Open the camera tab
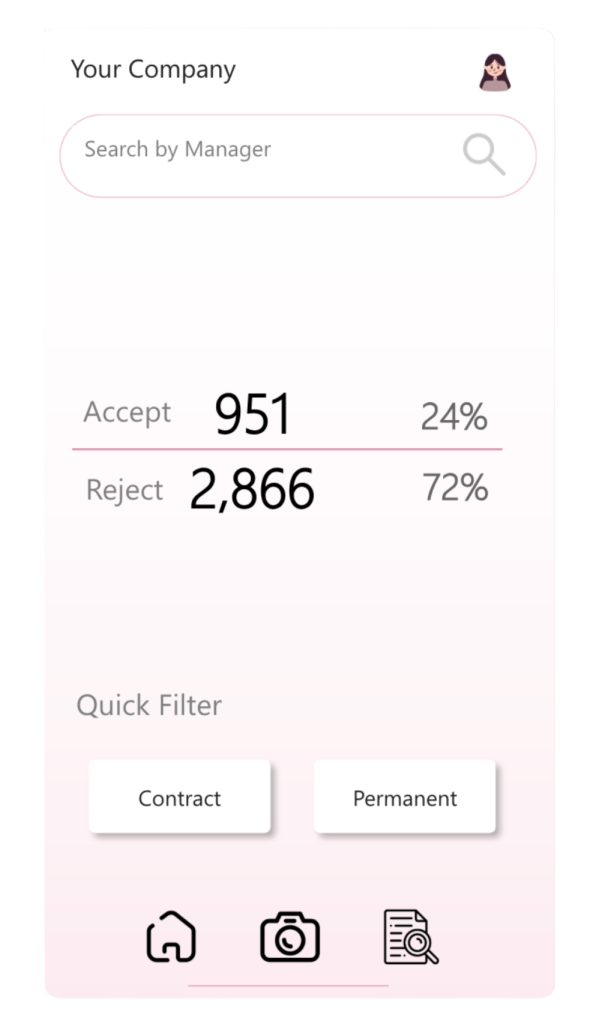 (x=290, y=937)
